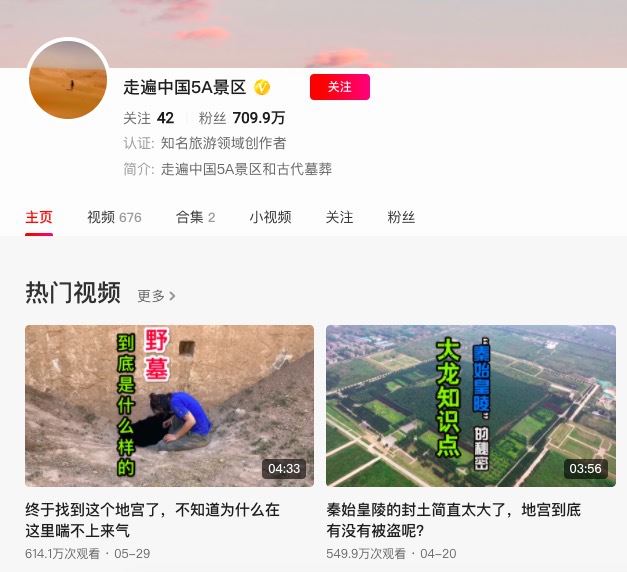
Task: Play the 秦始皇陵 aerial video
Action: point(470,405)
